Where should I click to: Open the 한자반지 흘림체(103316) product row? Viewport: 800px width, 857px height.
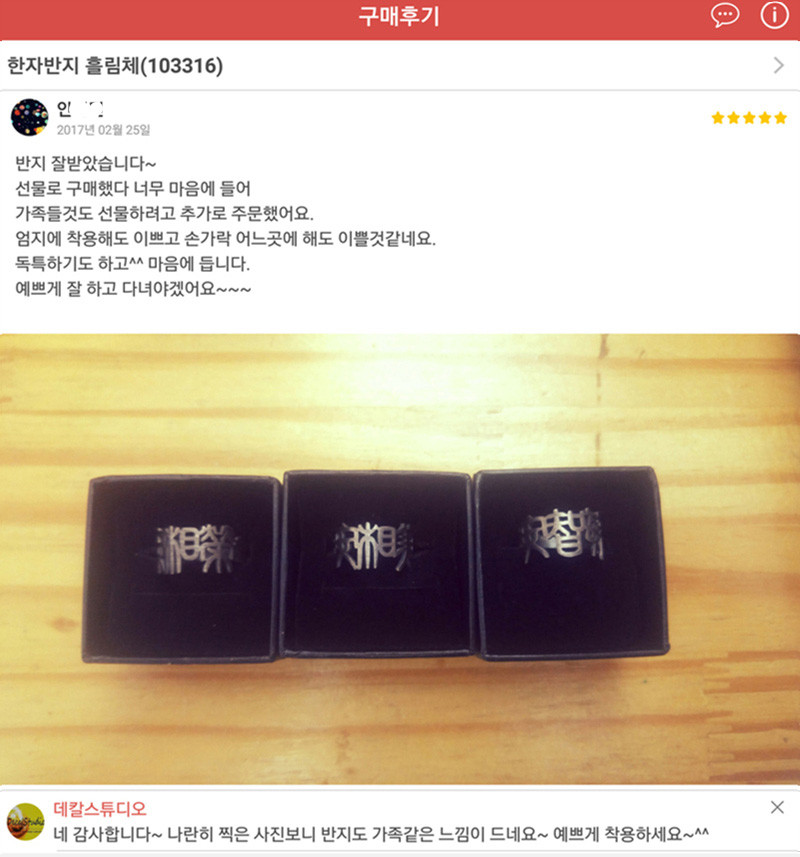coord(400,66)
